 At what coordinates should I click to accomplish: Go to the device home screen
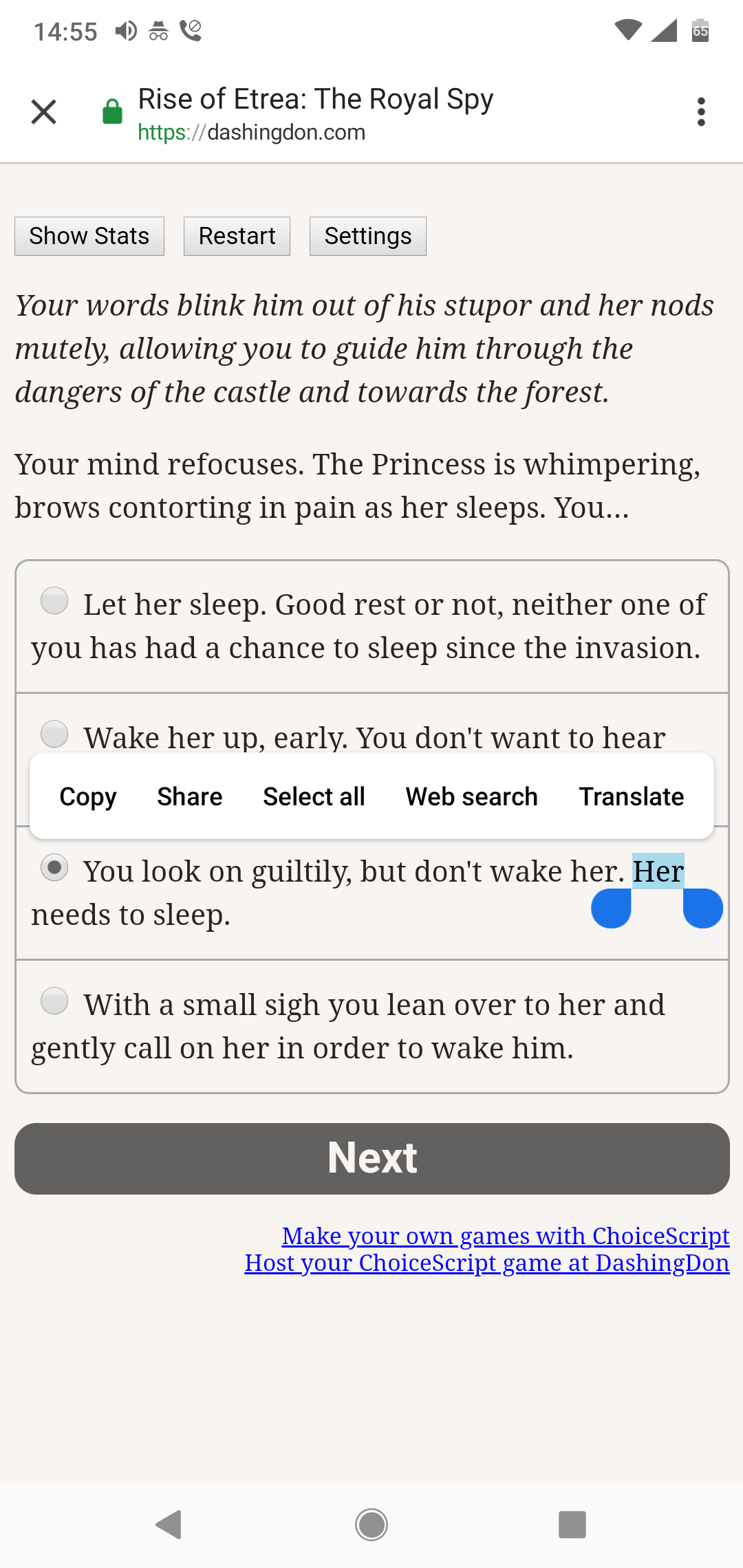pos(371,1524)
